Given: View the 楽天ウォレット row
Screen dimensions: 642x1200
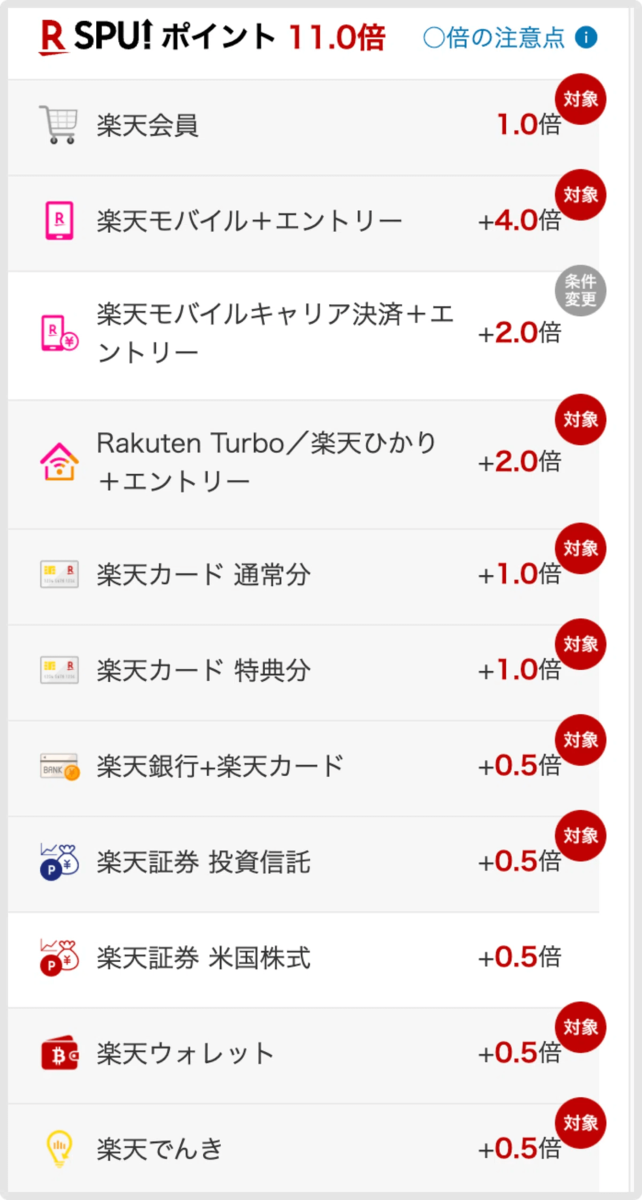Looking at the screenshot, I should tap(304, 1055).
